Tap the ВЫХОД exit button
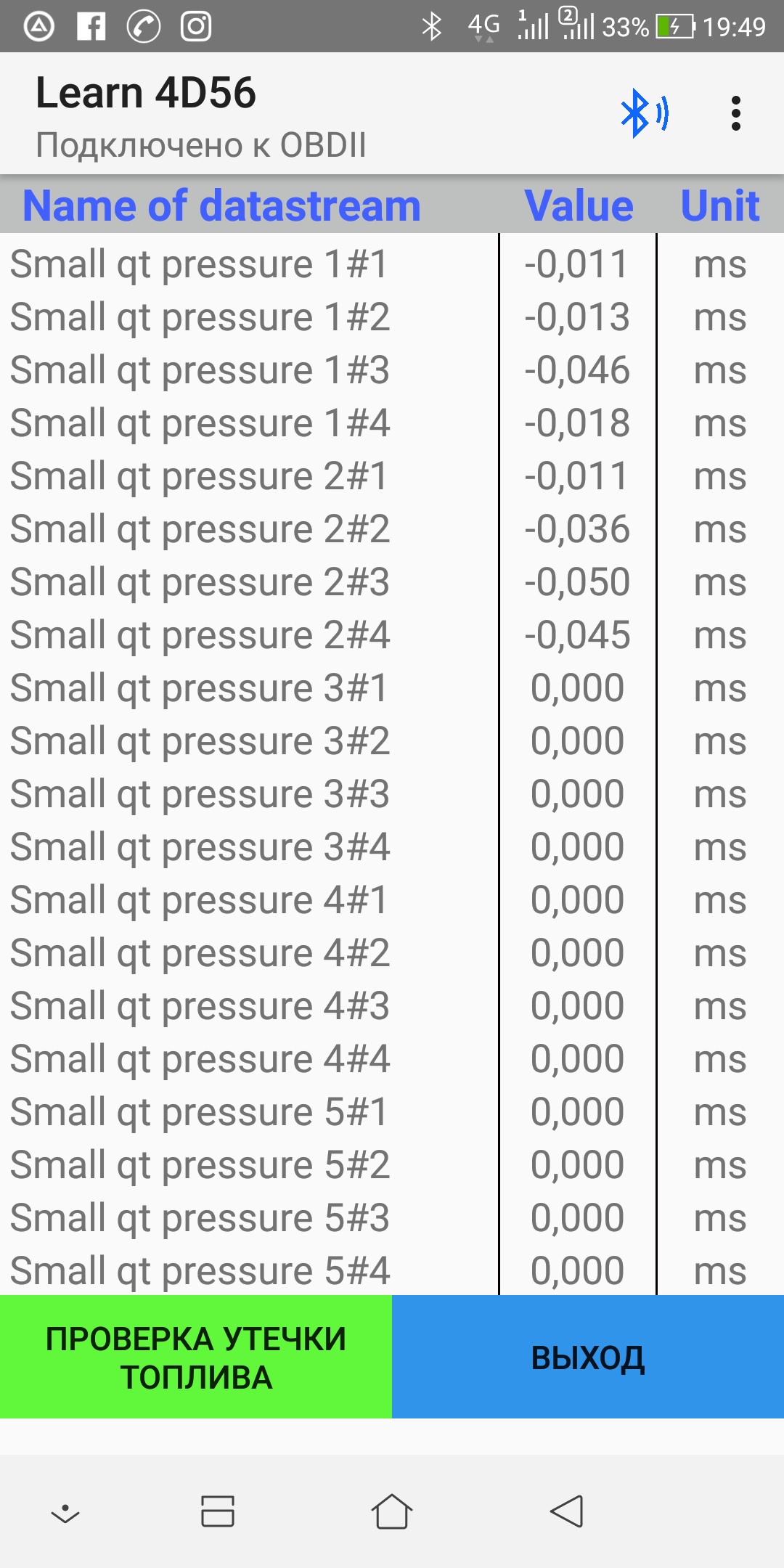The height and width of the screenshot is (1568, 784). click(588, 1357)
